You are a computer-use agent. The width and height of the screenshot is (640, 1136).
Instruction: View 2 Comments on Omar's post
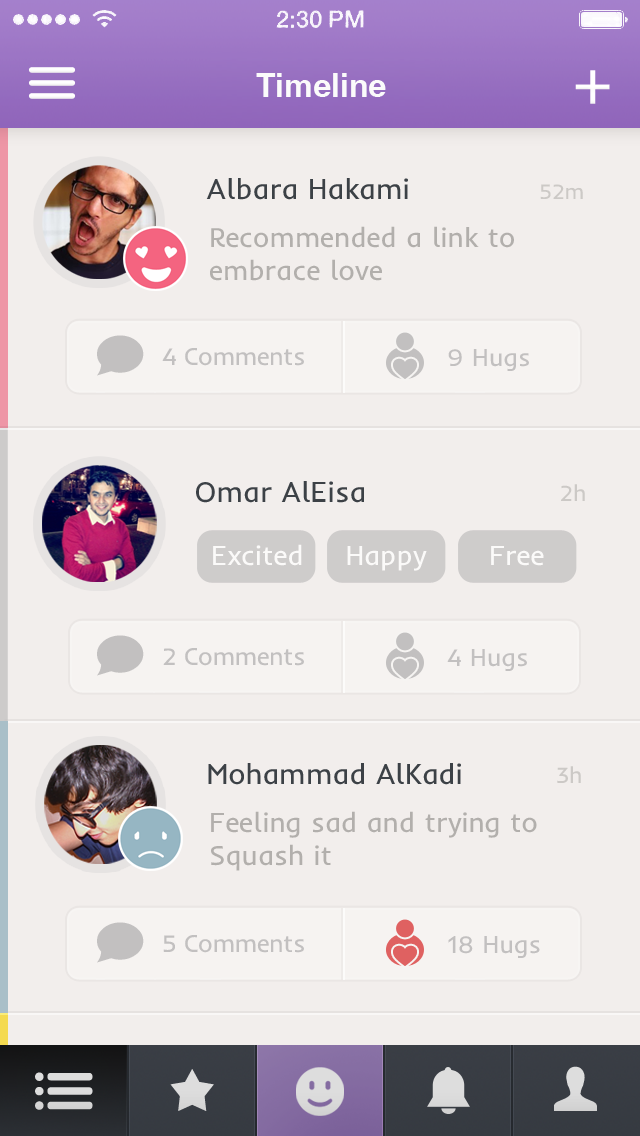(206, 657)
